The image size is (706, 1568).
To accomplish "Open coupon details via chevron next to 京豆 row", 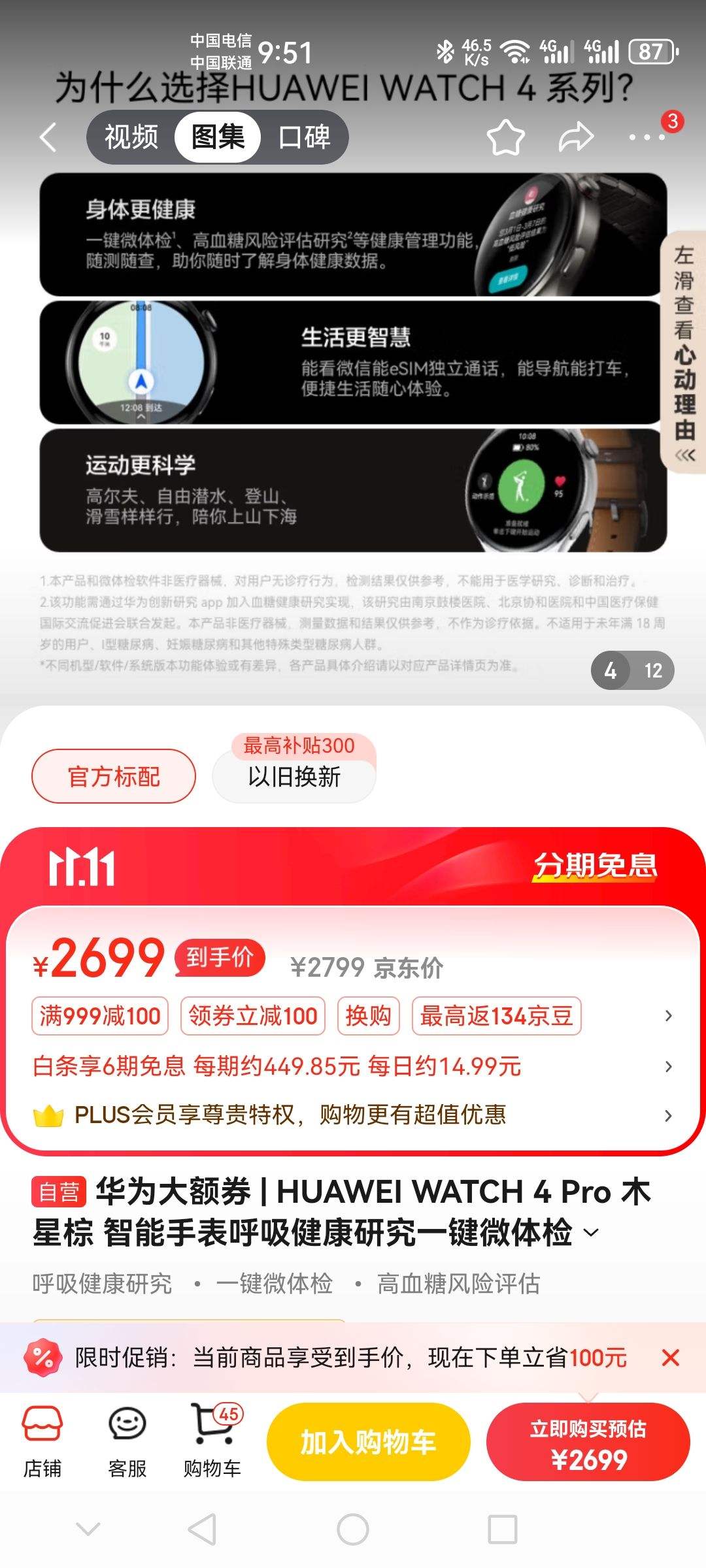I will (x=668, y=1016).
